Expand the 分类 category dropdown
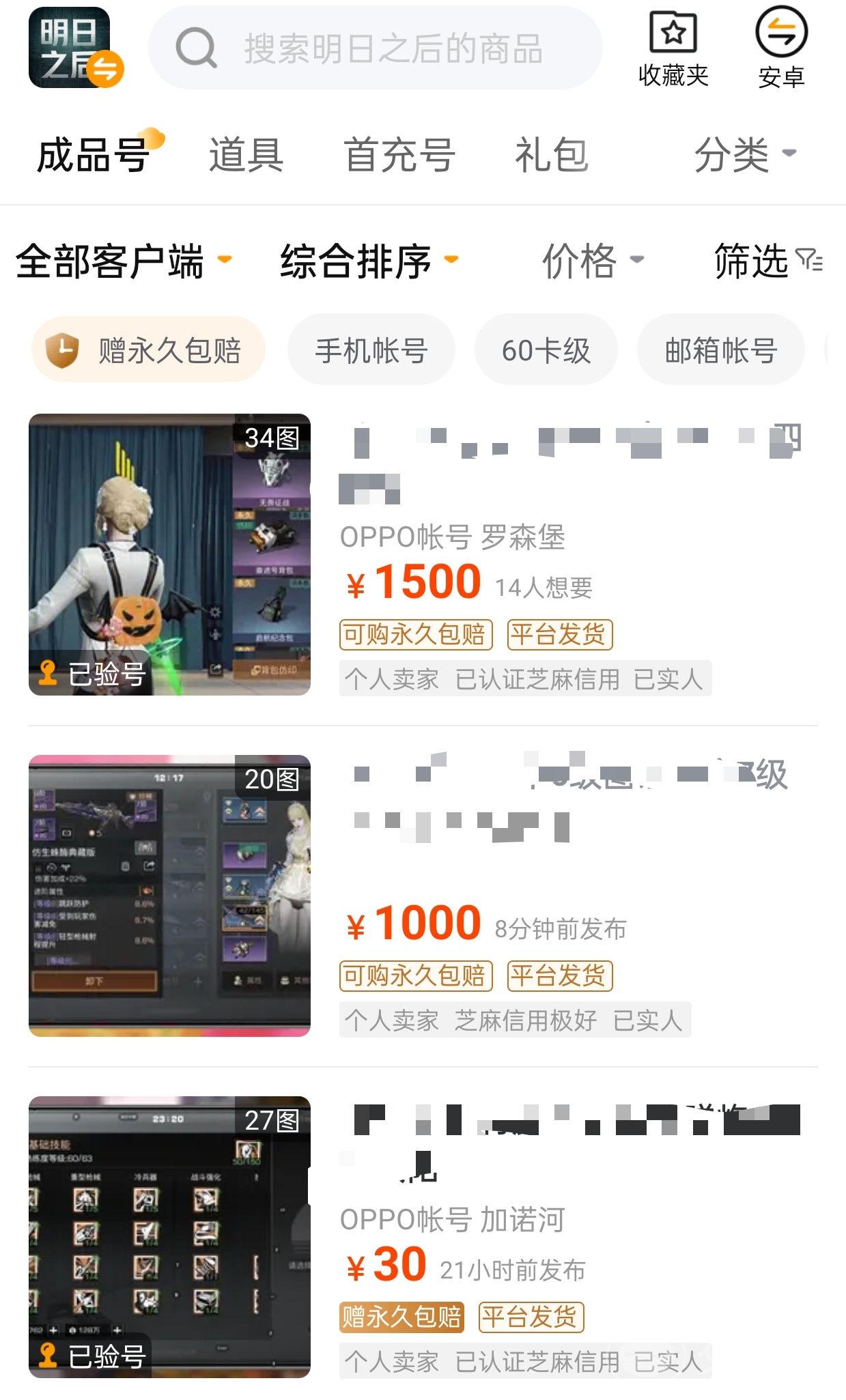846x1400 pixels. (744, 155)
